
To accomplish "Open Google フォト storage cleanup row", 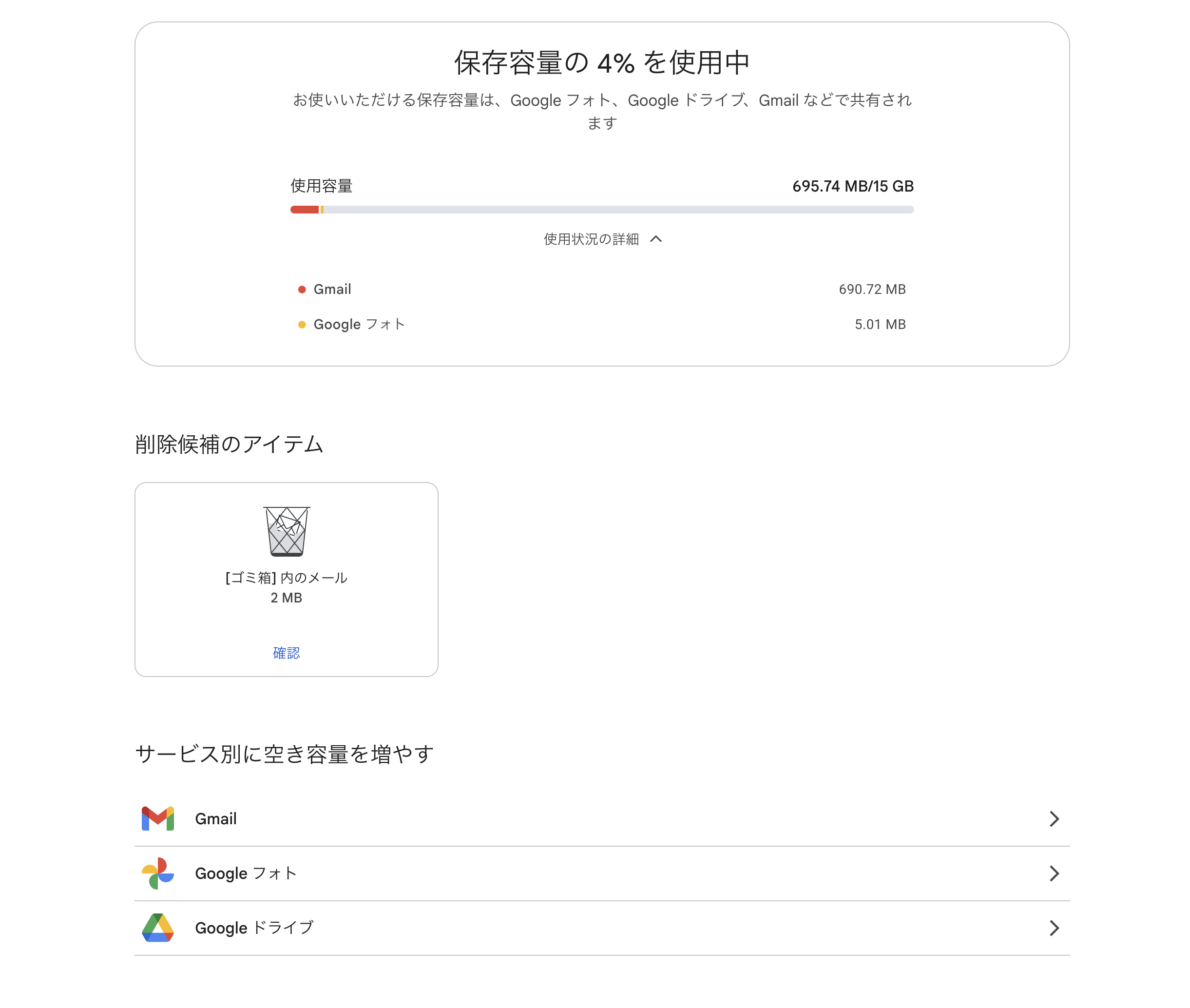I will pos(601,872).
